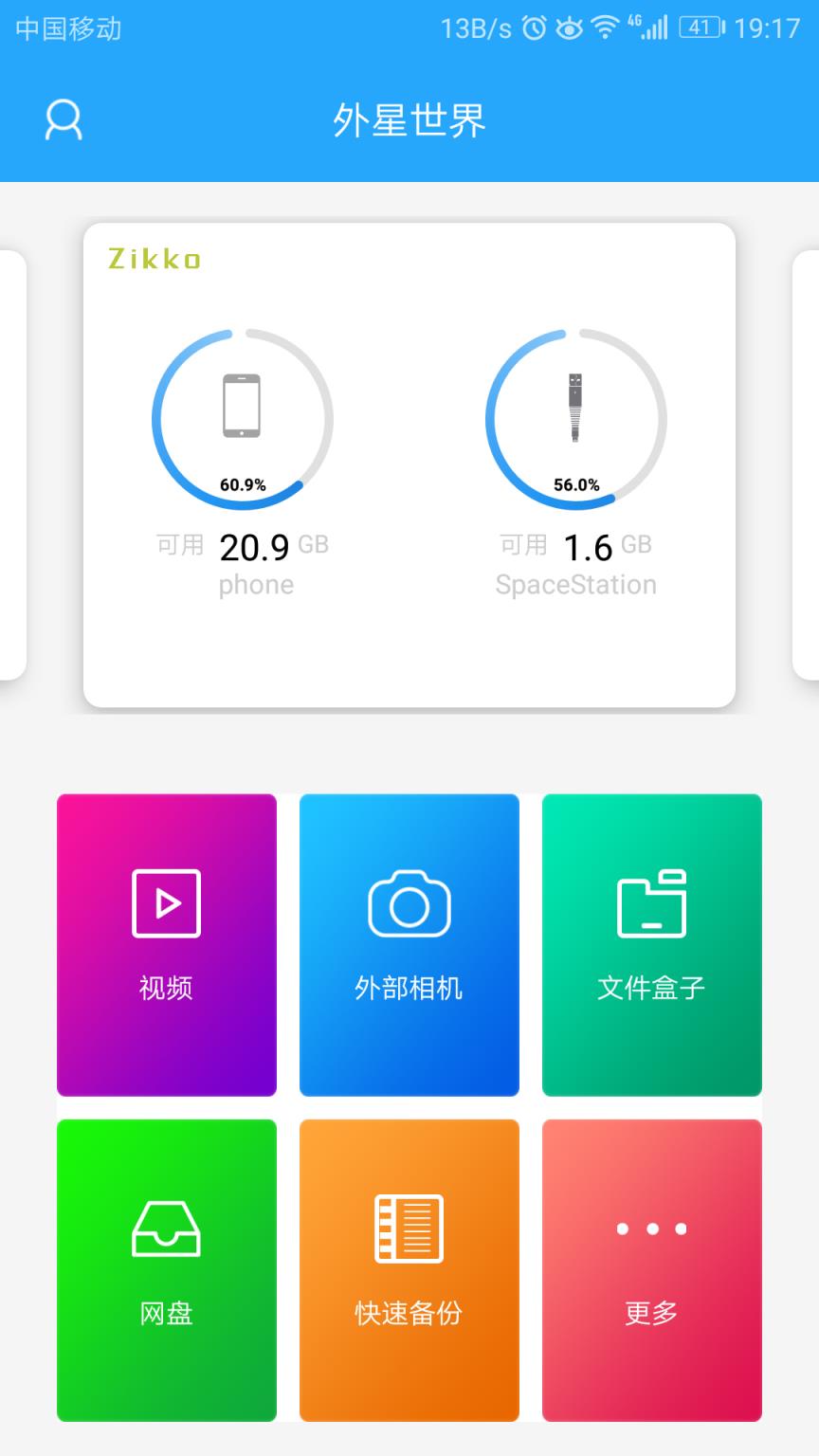This screenshot has width=819, height=1456.
Task: Open the SpaceStation device label
Action: [x=576, y=585]
